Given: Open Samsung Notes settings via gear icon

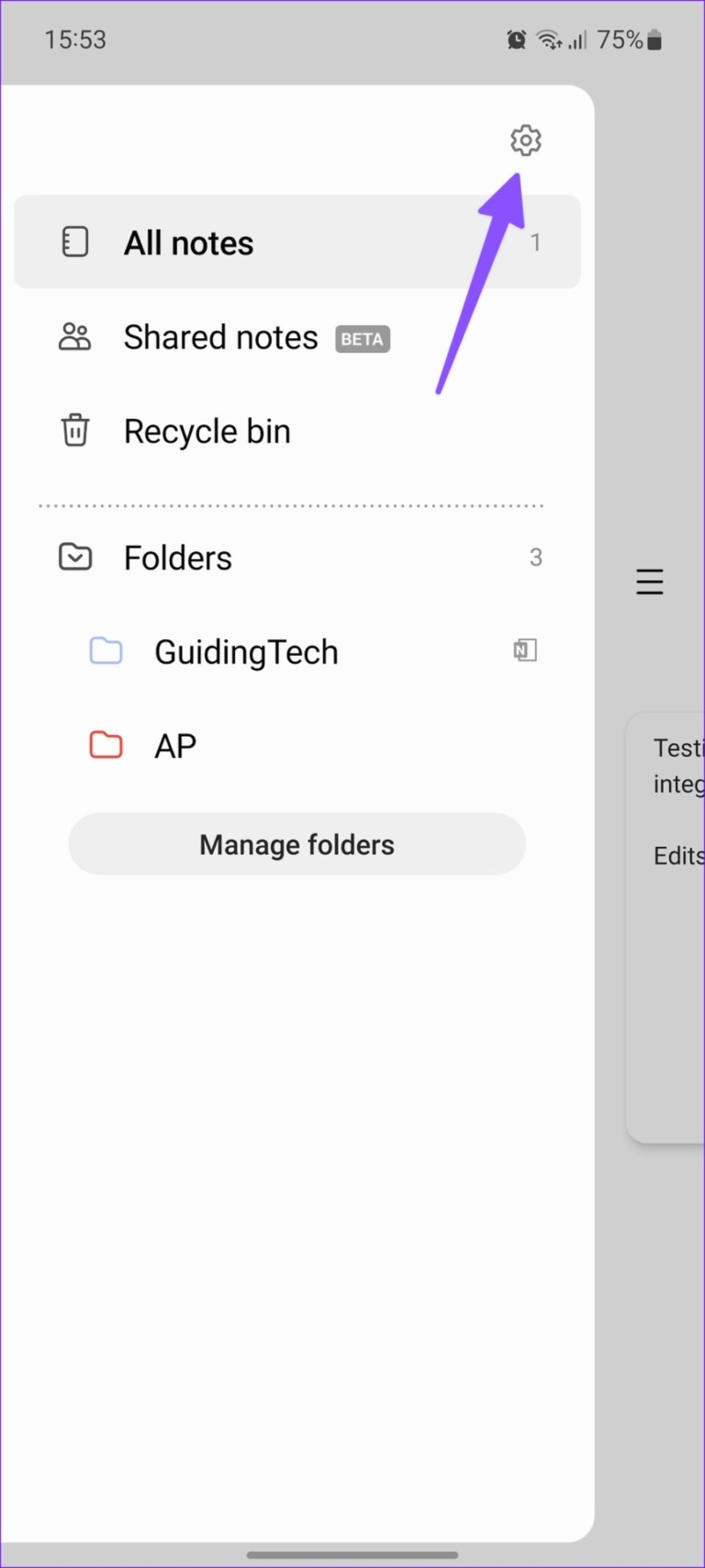Looking at the screenshot, I should coord(524,141).
